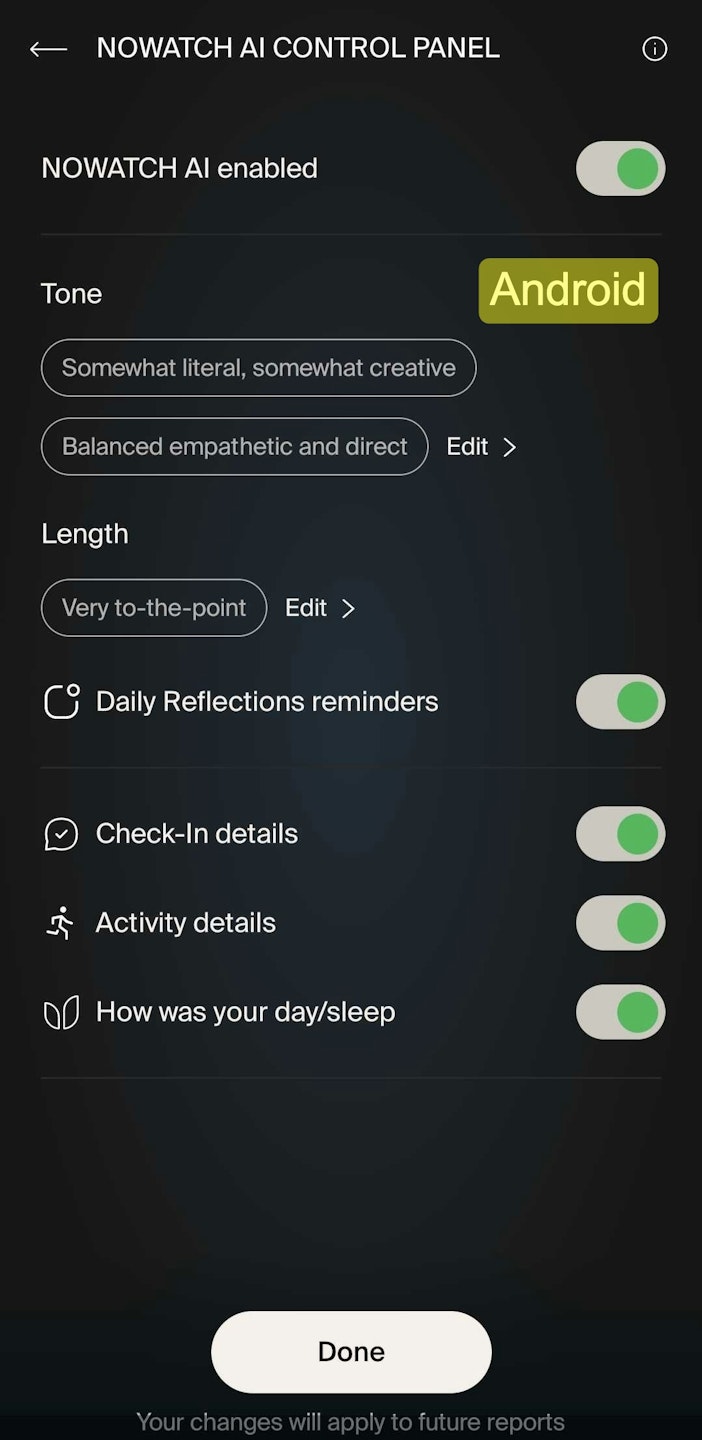This screenshot has height=1440, width=702.
Task: Turn off How was your day/sleep
Action: pyautogui.click(x=620, y=1012)
